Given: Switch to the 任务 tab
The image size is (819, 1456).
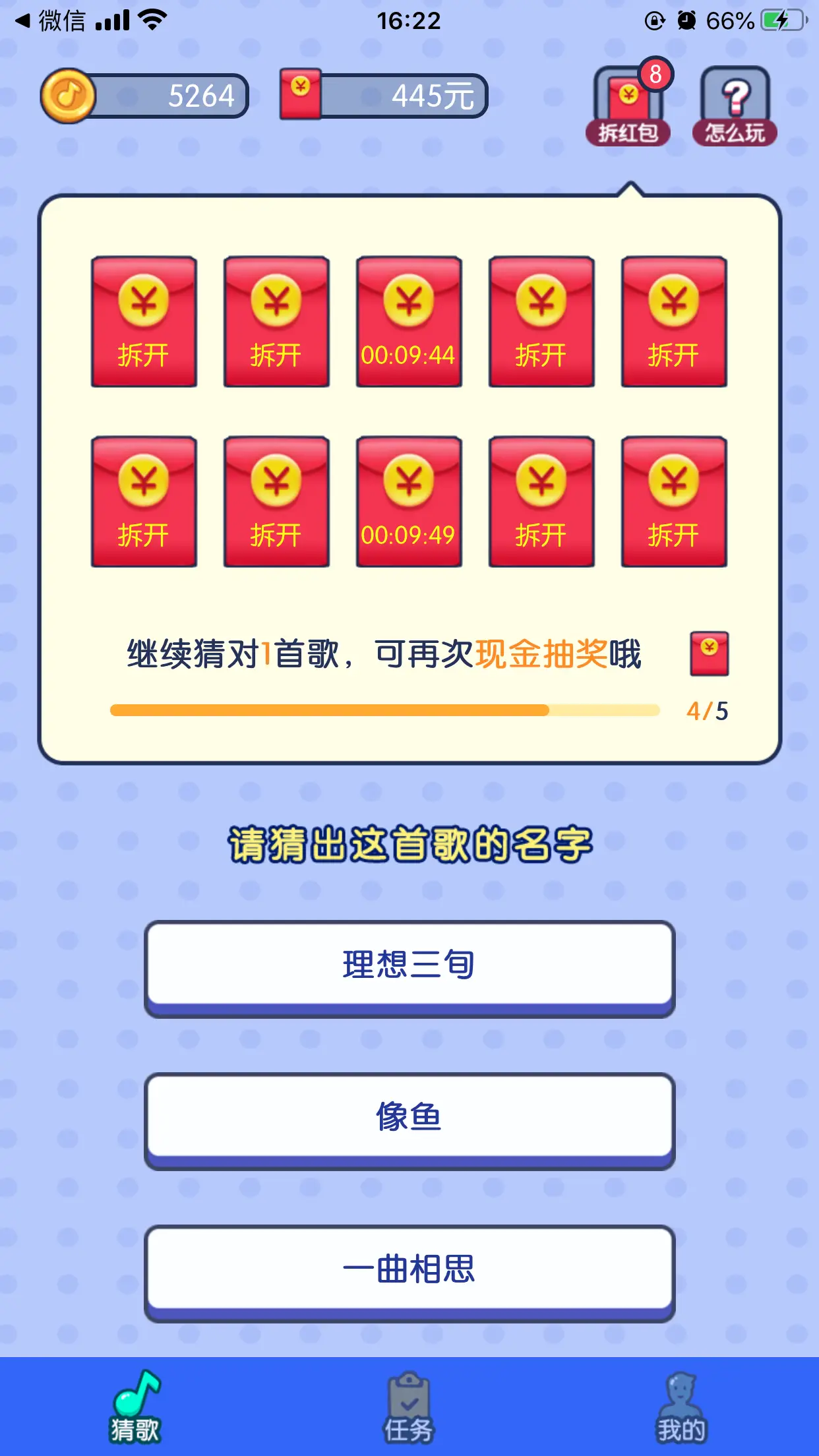Looking at the screenshot, I should tap(409, 1407).
